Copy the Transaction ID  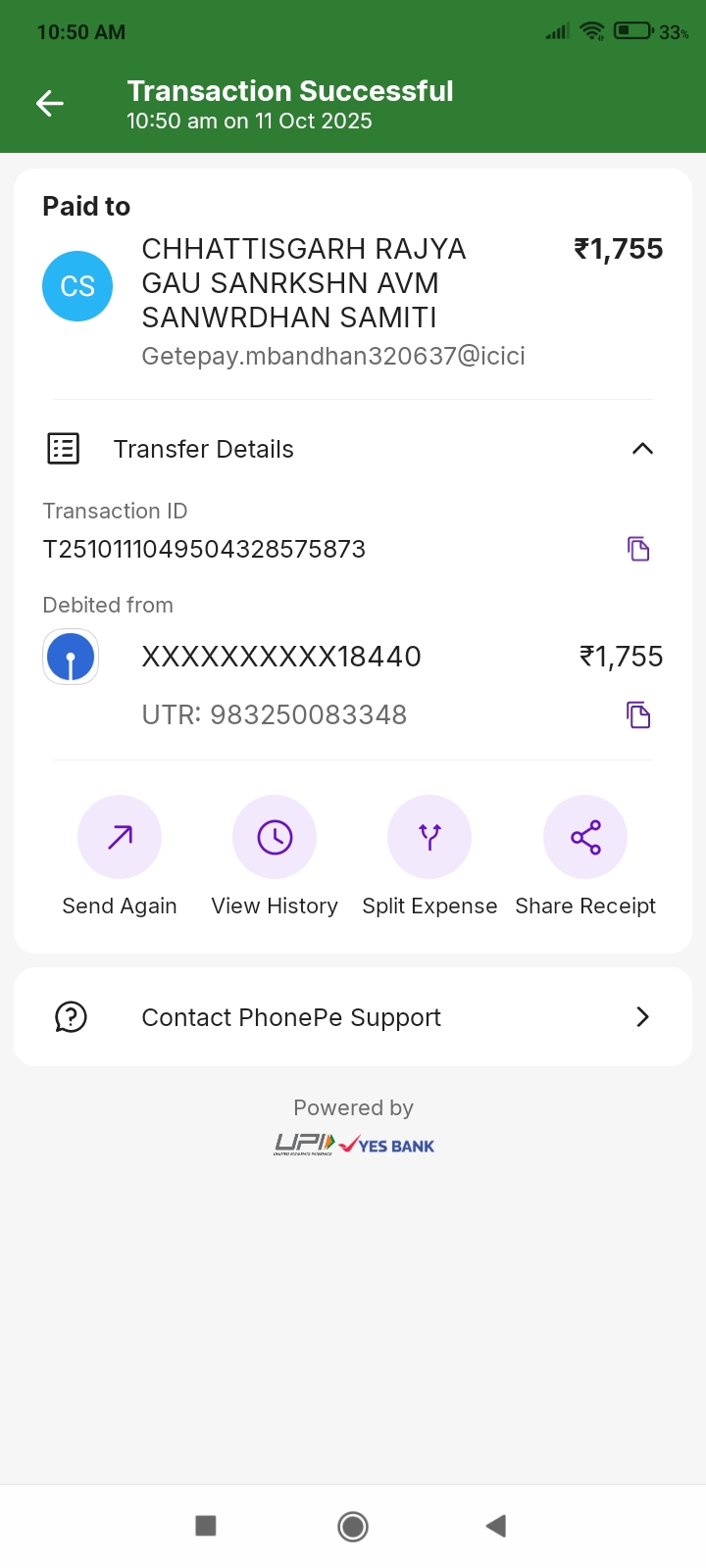click(x=638, y=549)
